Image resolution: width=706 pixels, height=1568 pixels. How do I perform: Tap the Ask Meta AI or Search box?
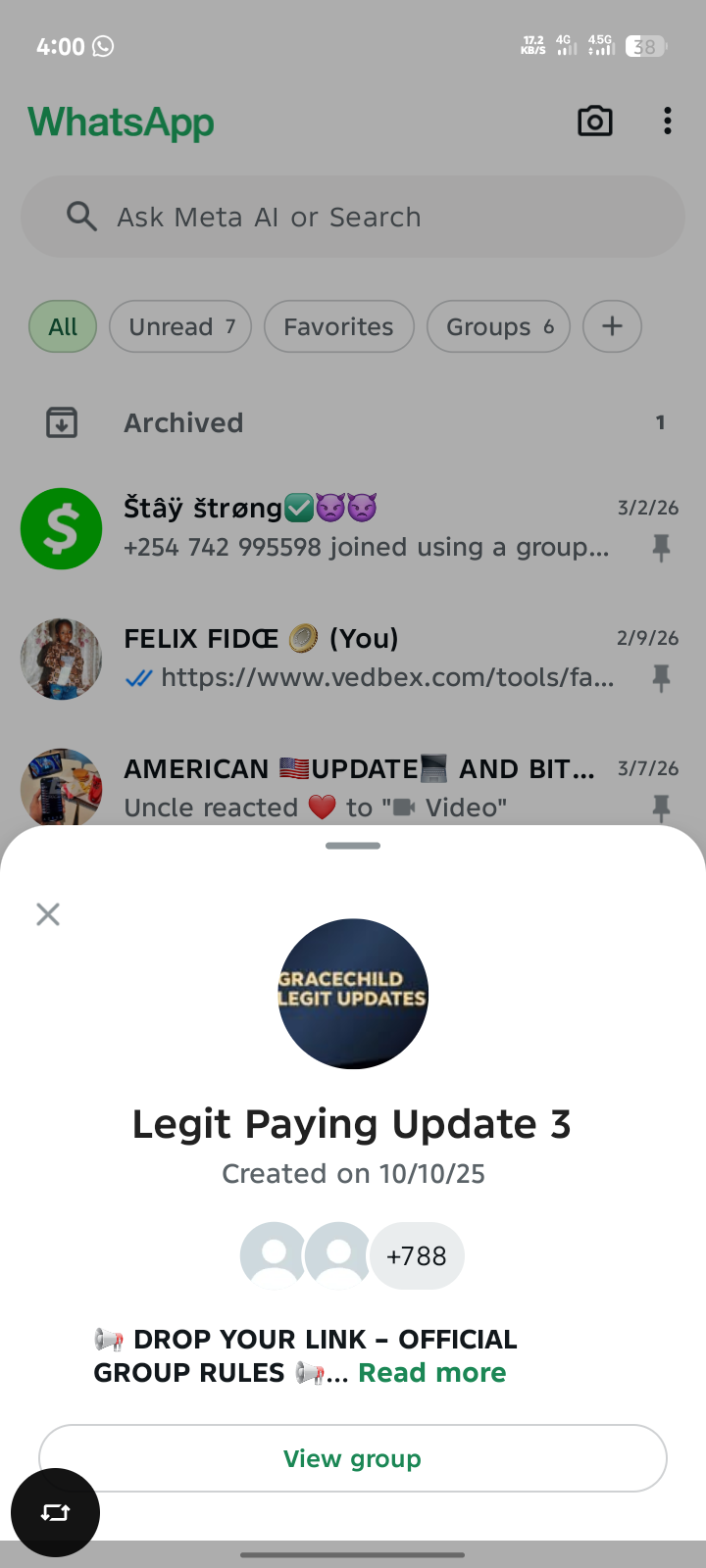pos(353,217)
